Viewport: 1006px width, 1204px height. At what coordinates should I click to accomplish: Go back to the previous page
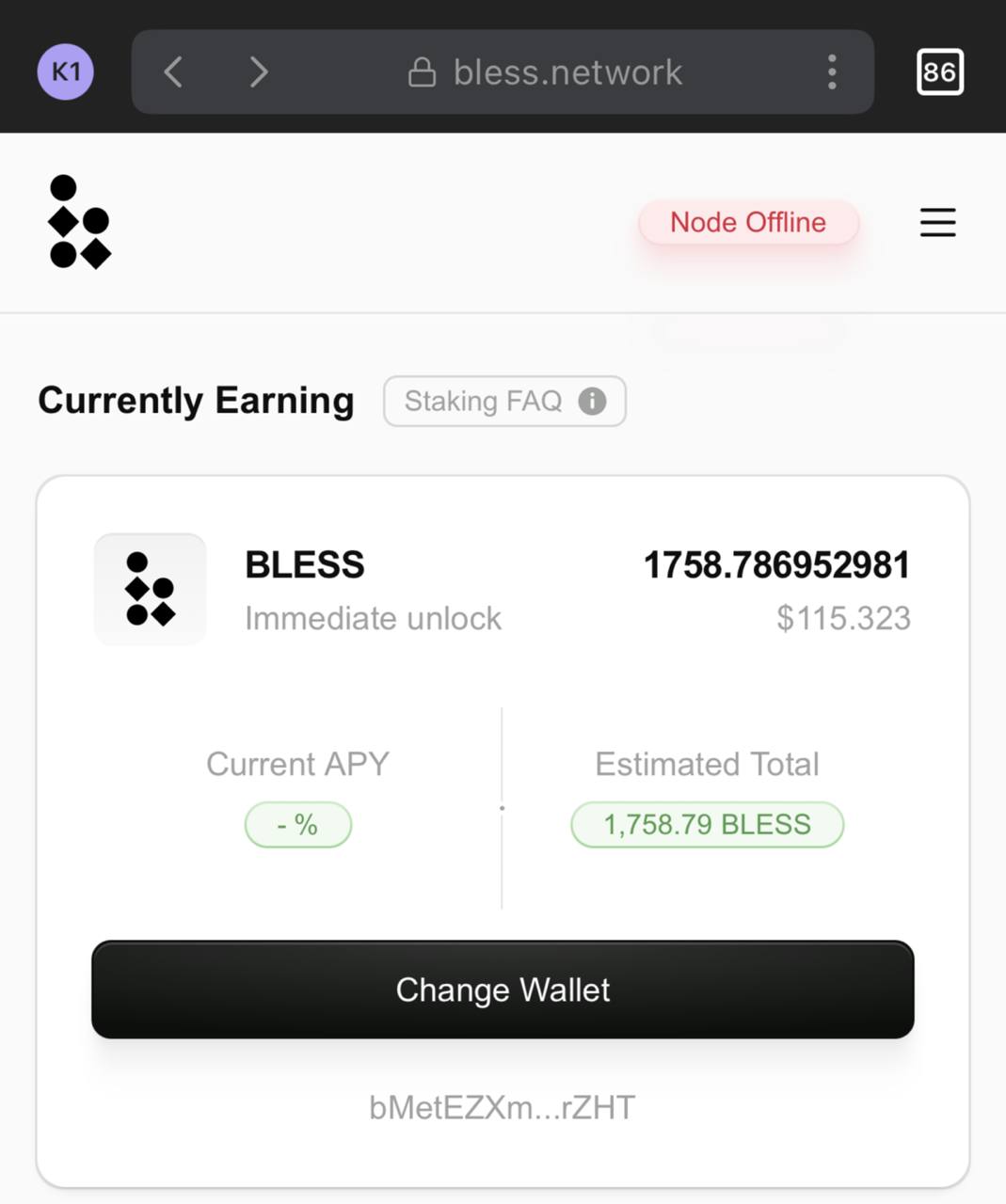173,71
